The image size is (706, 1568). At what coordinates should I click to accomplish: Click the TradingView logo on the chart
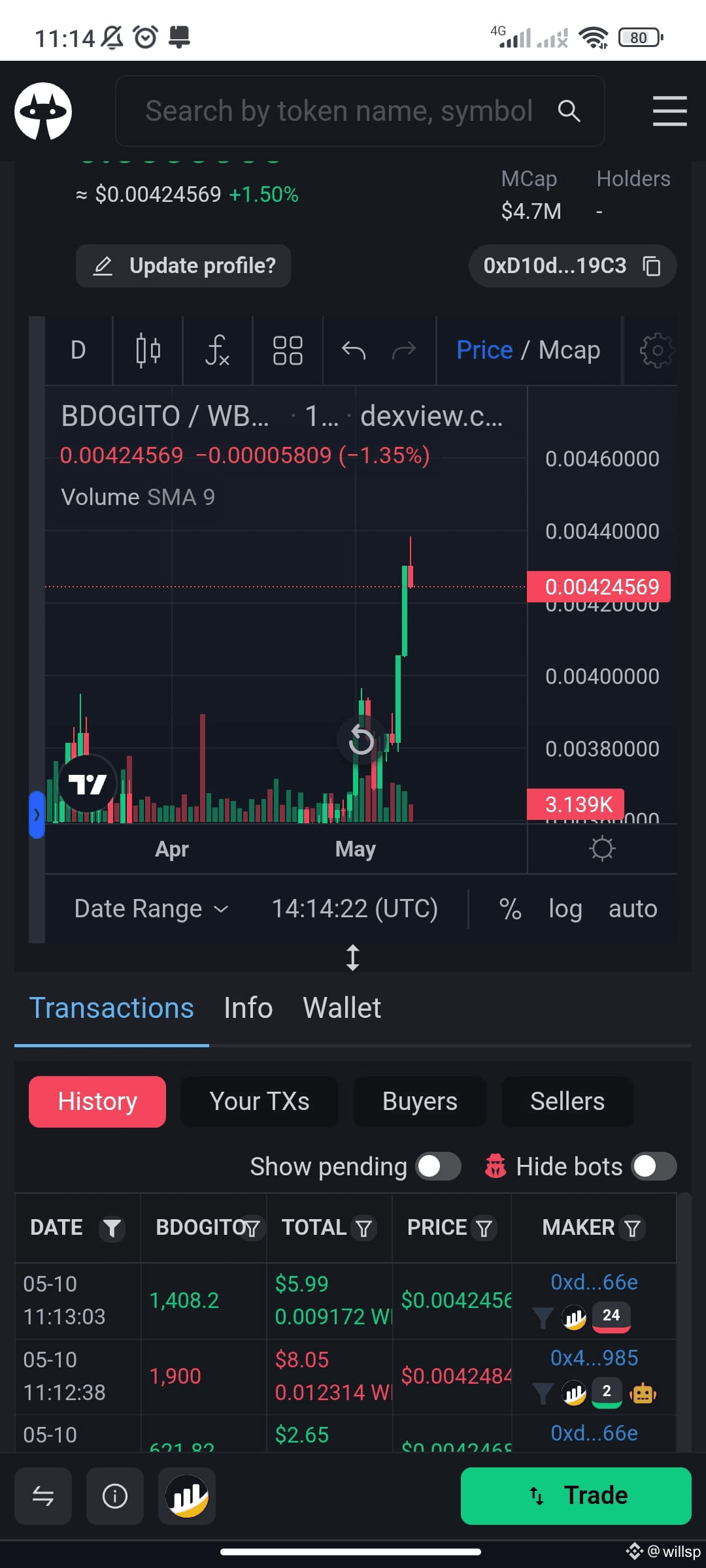click(x=87, y=782)
